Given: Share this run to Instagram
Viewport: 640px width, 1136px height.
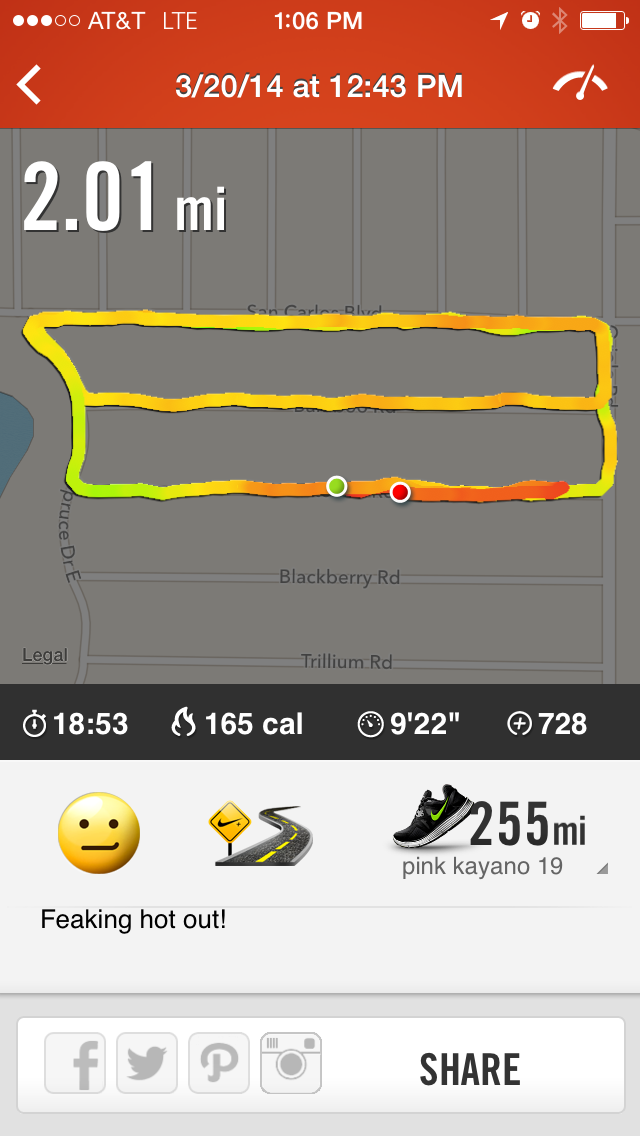Looking at the screenshot, I should [x=291, y=1064].
